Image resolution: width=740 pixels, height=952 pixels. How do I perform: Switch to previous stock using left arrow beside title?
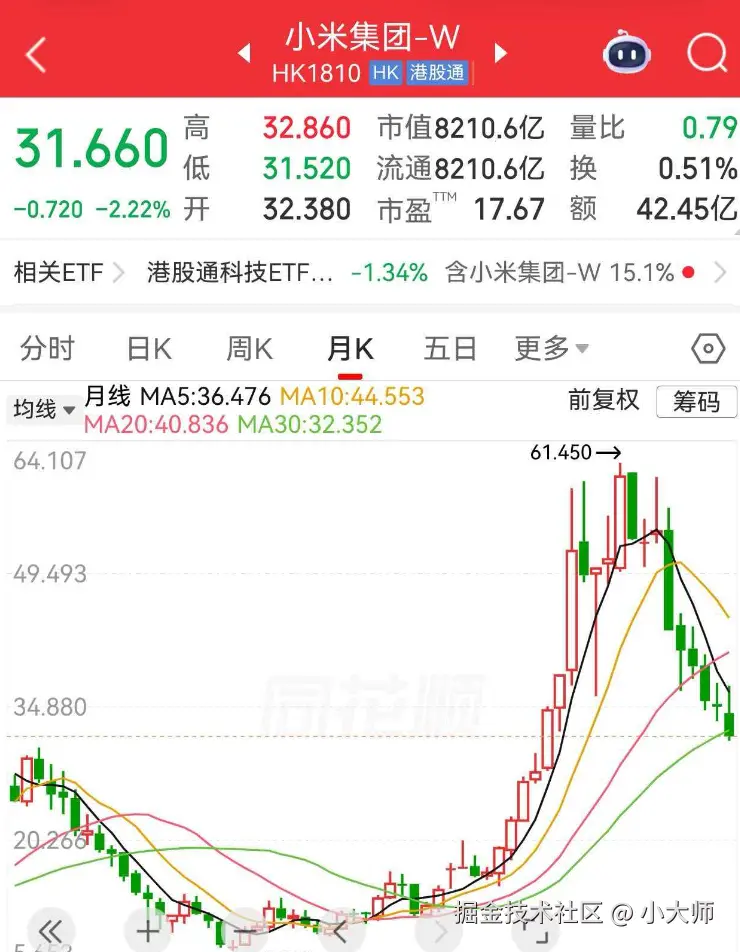(x=243, y=53)
